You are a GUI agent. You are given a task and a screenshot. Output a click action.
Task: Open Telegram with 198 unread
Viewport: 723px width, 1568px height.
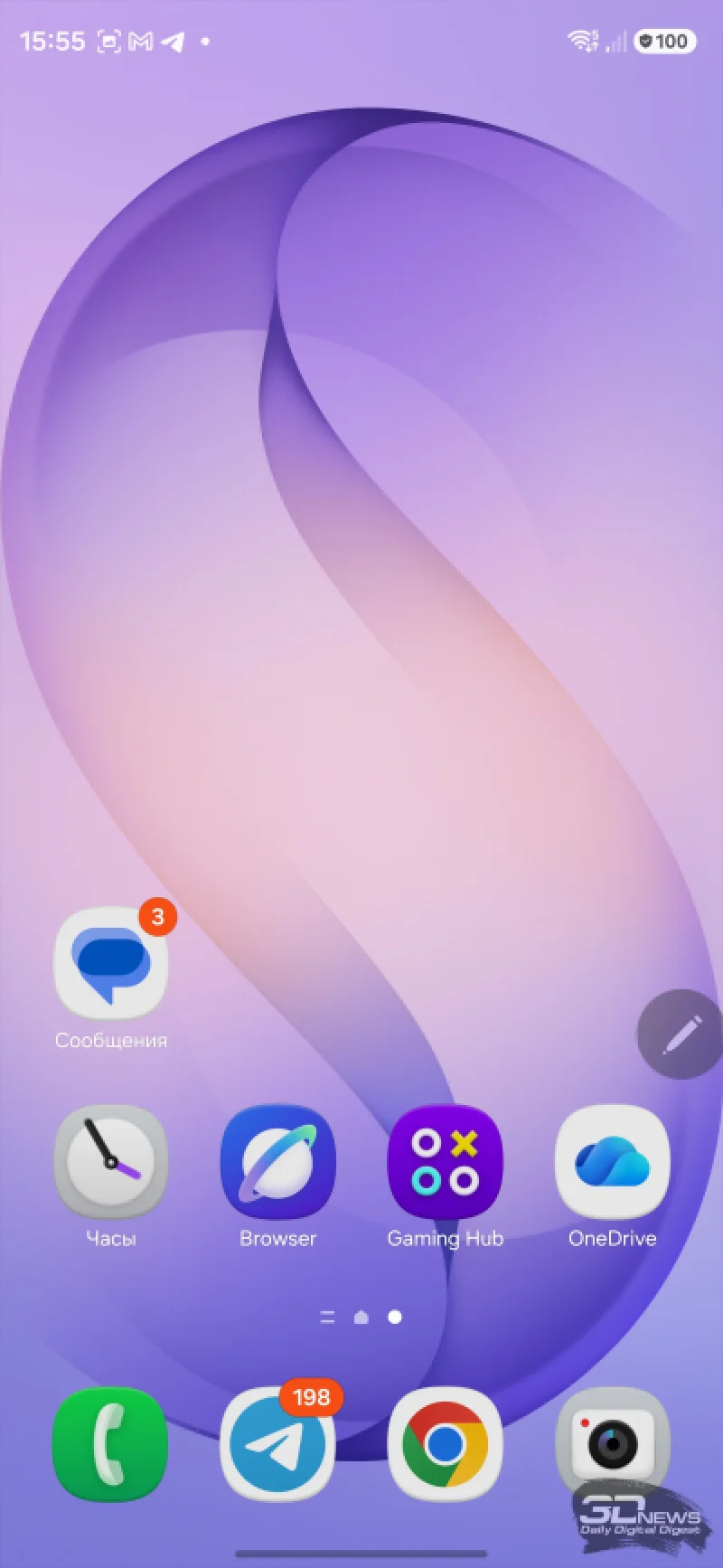pyautogui.click(x=277, y=1444)
